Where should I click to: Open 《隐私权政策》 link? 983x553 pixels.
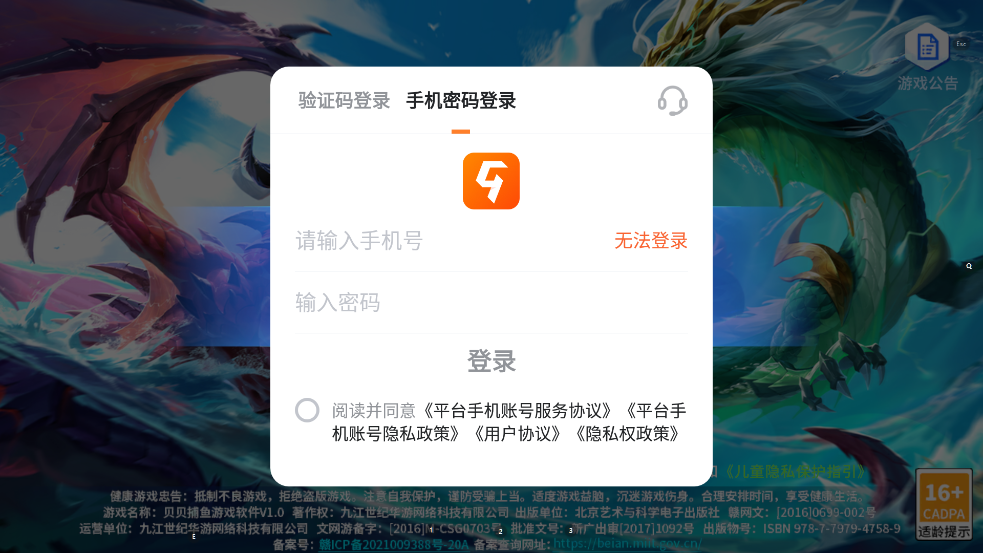click(628, 434)
